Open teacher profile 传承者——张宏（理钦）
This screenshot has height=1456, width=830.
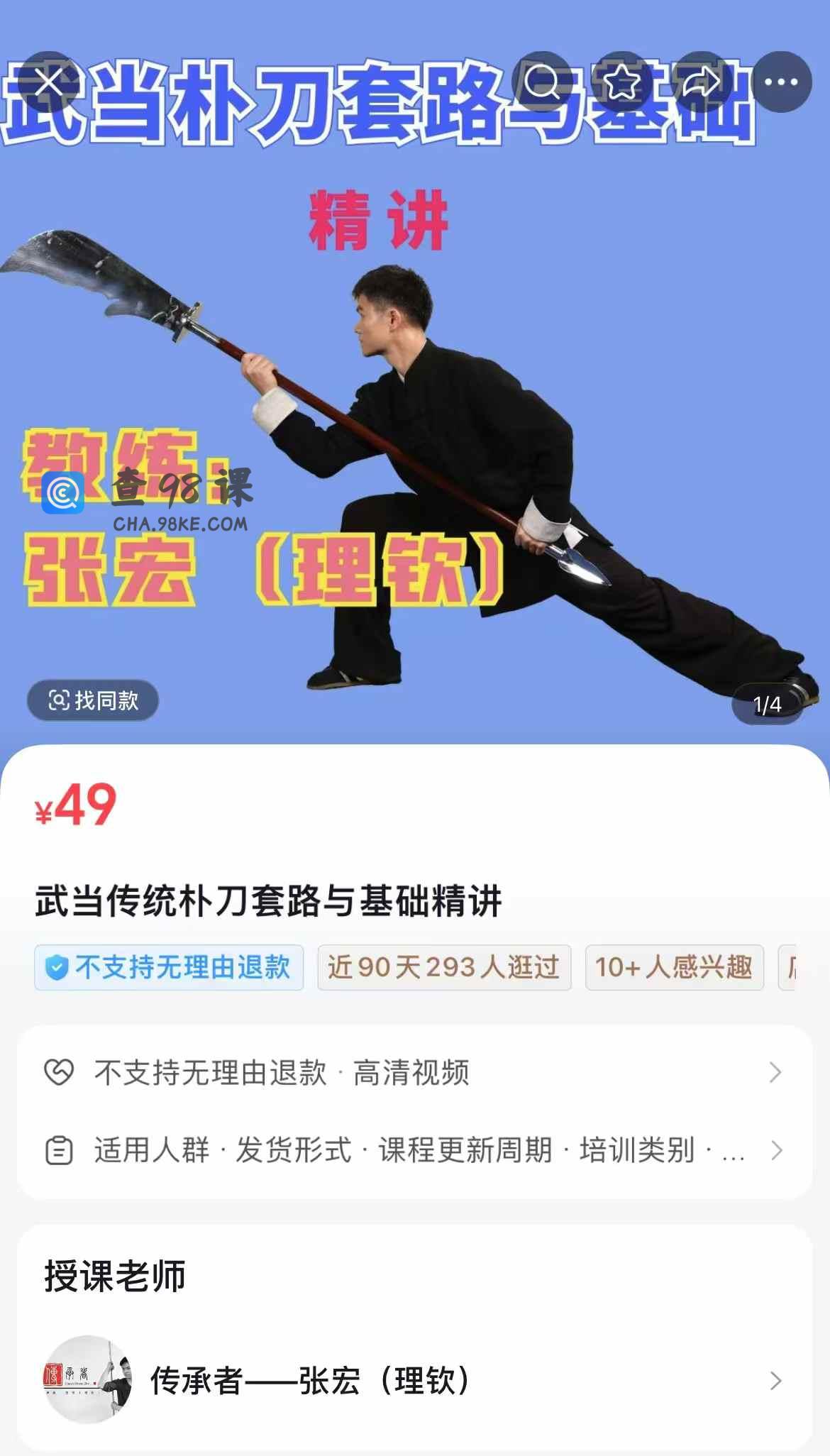414,1380
